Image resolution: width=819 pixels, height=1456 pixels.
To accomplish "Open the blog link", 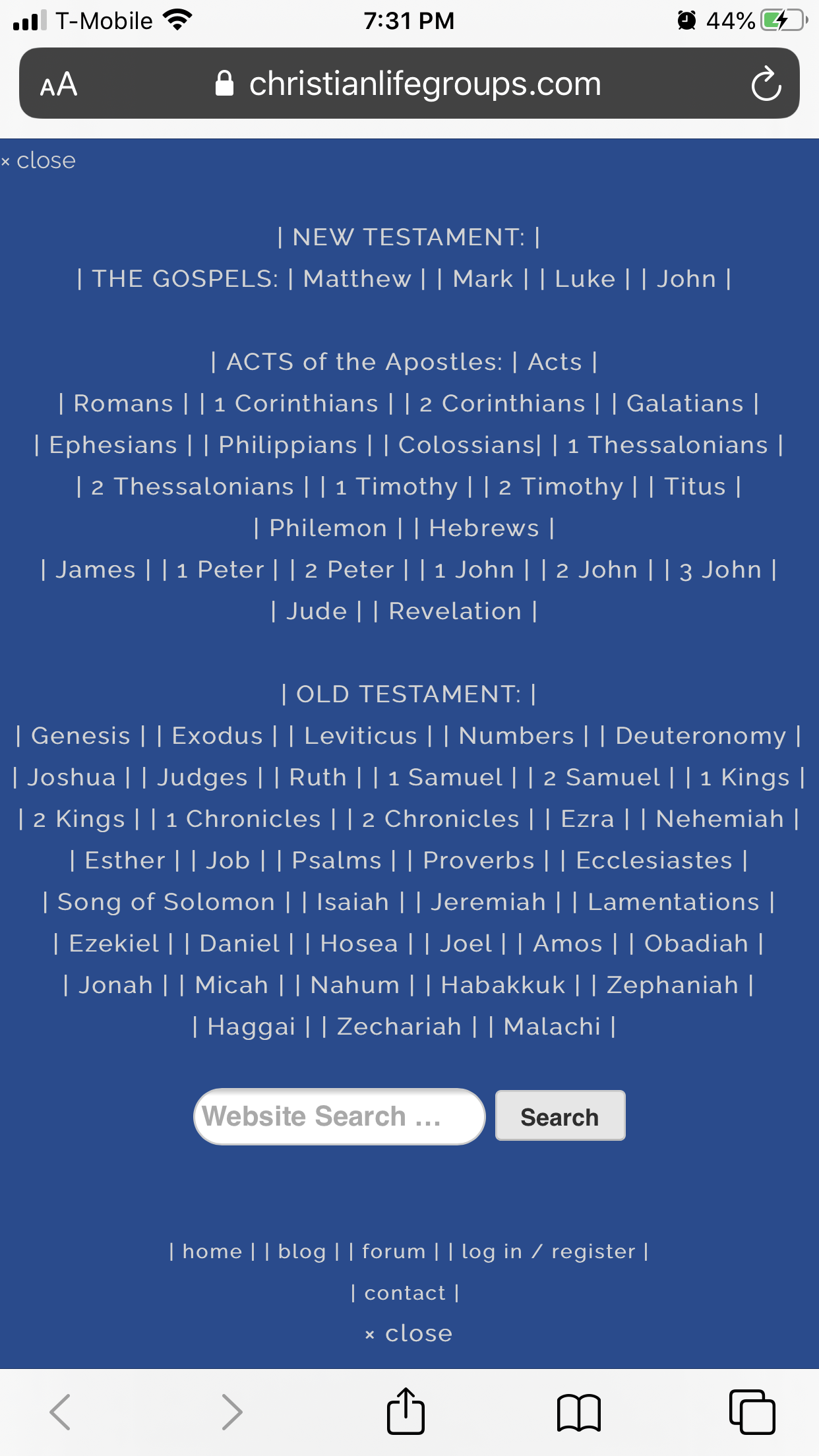I will tap(302, 1252).
